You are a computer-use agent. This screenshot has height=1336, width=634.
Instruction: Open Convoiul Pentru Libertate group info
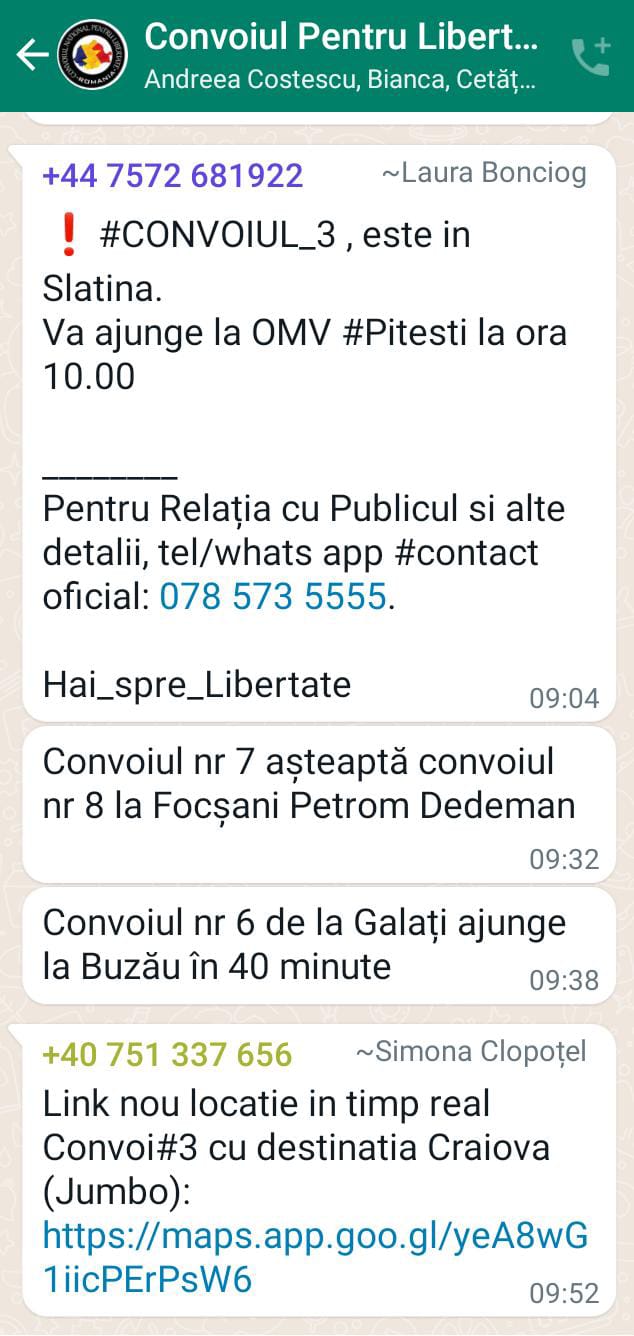pyautogui.click(x=340, y=55)
